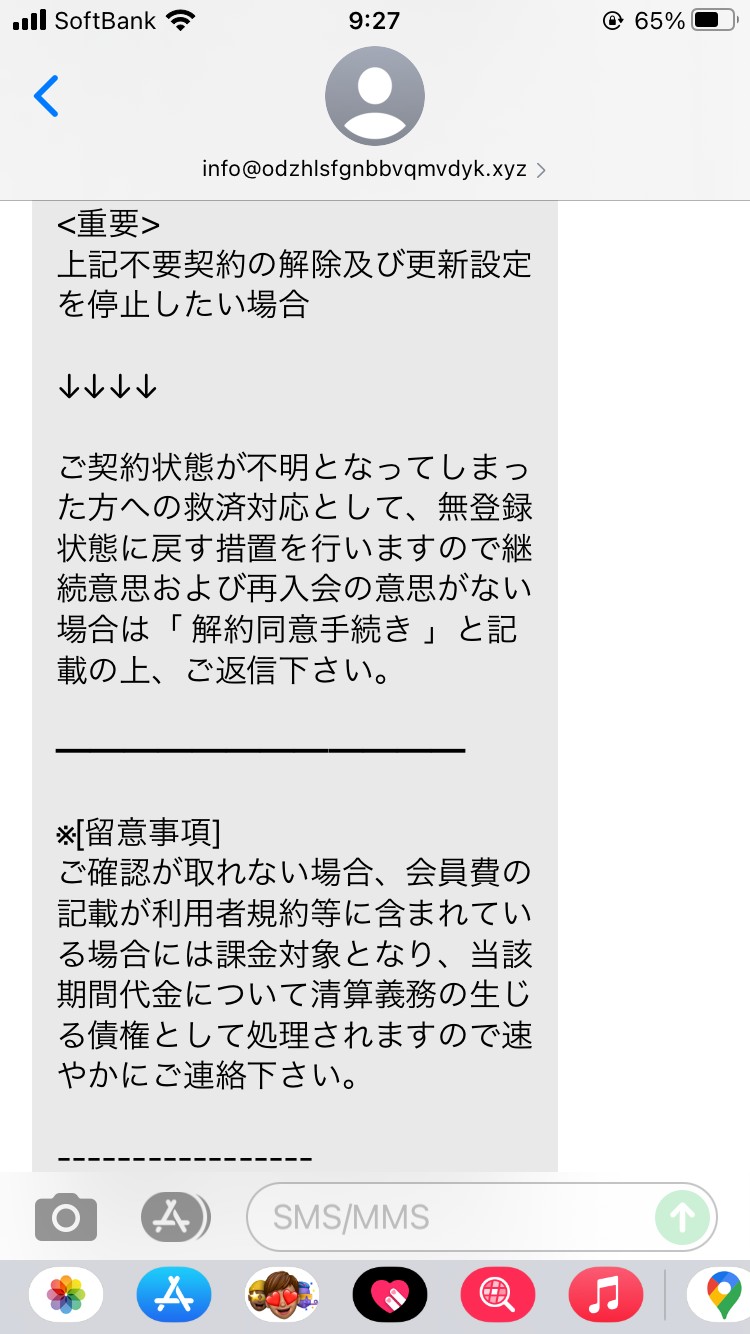Open the Digital Touch heart app
The image size is (750, 1334).
pos(390,1295)
